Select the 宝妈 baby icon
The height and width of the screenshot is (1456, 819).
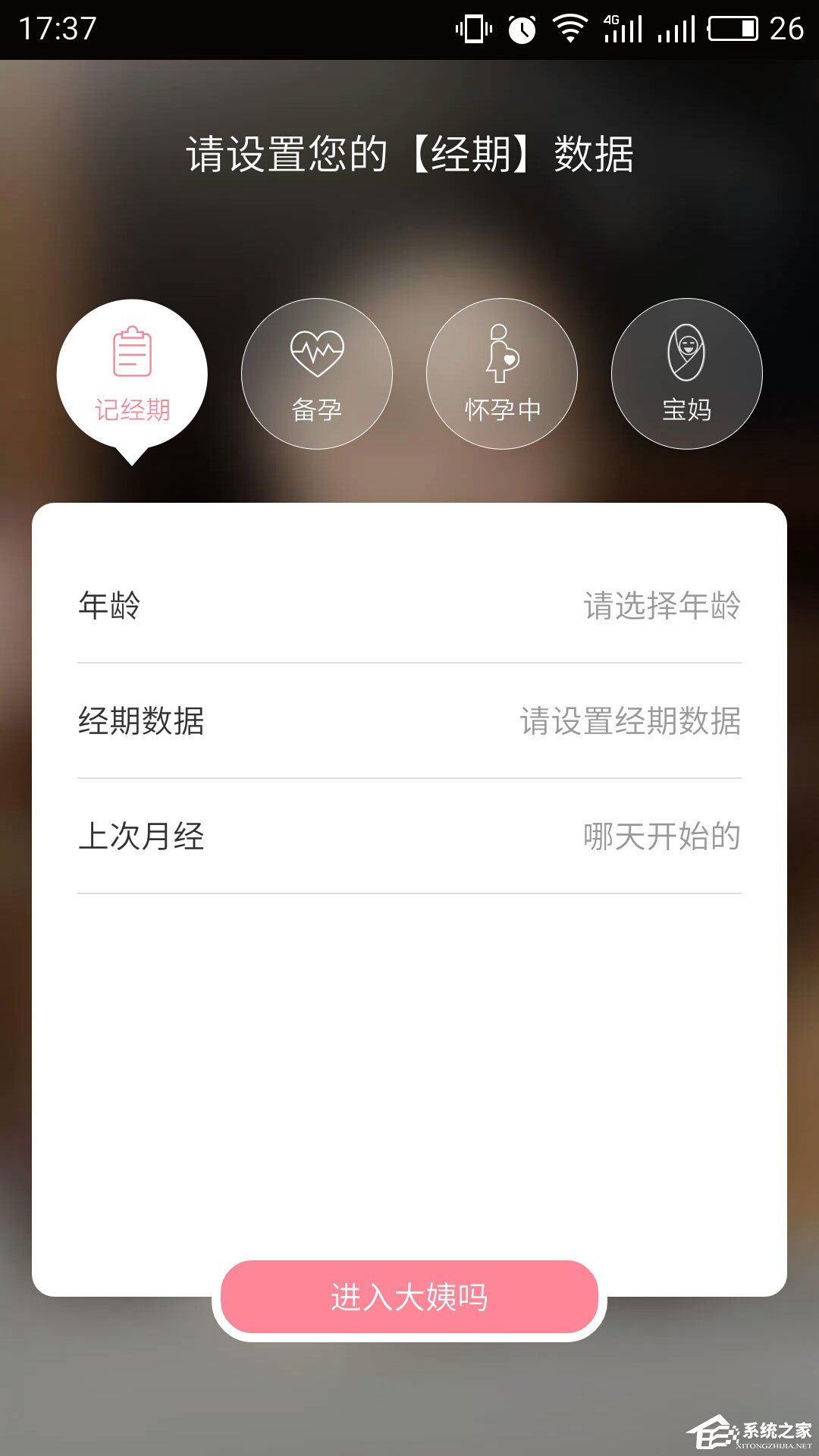[x=686, y=353]
